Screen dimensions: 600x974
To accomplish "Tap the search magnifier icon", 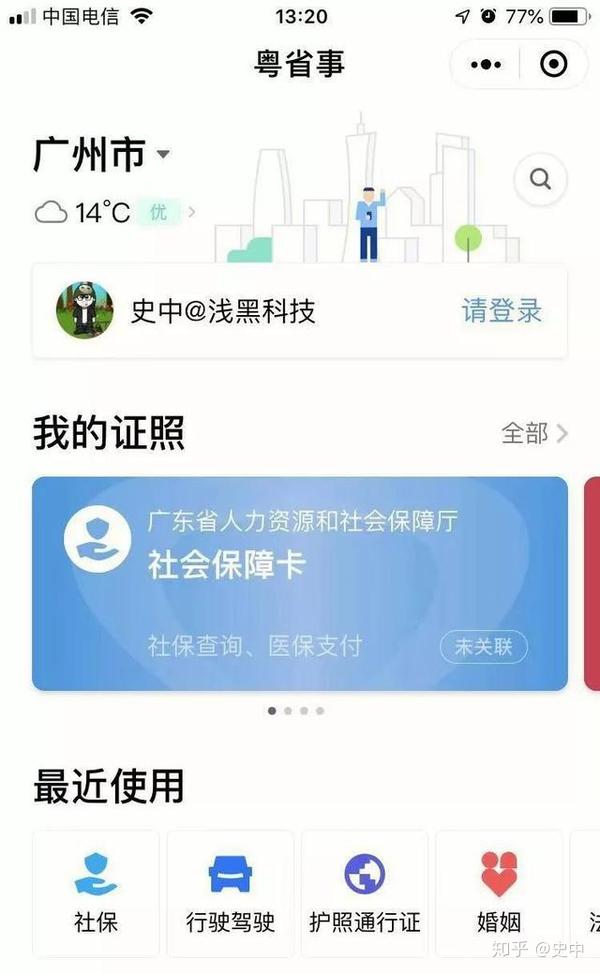I will (540, 180).
